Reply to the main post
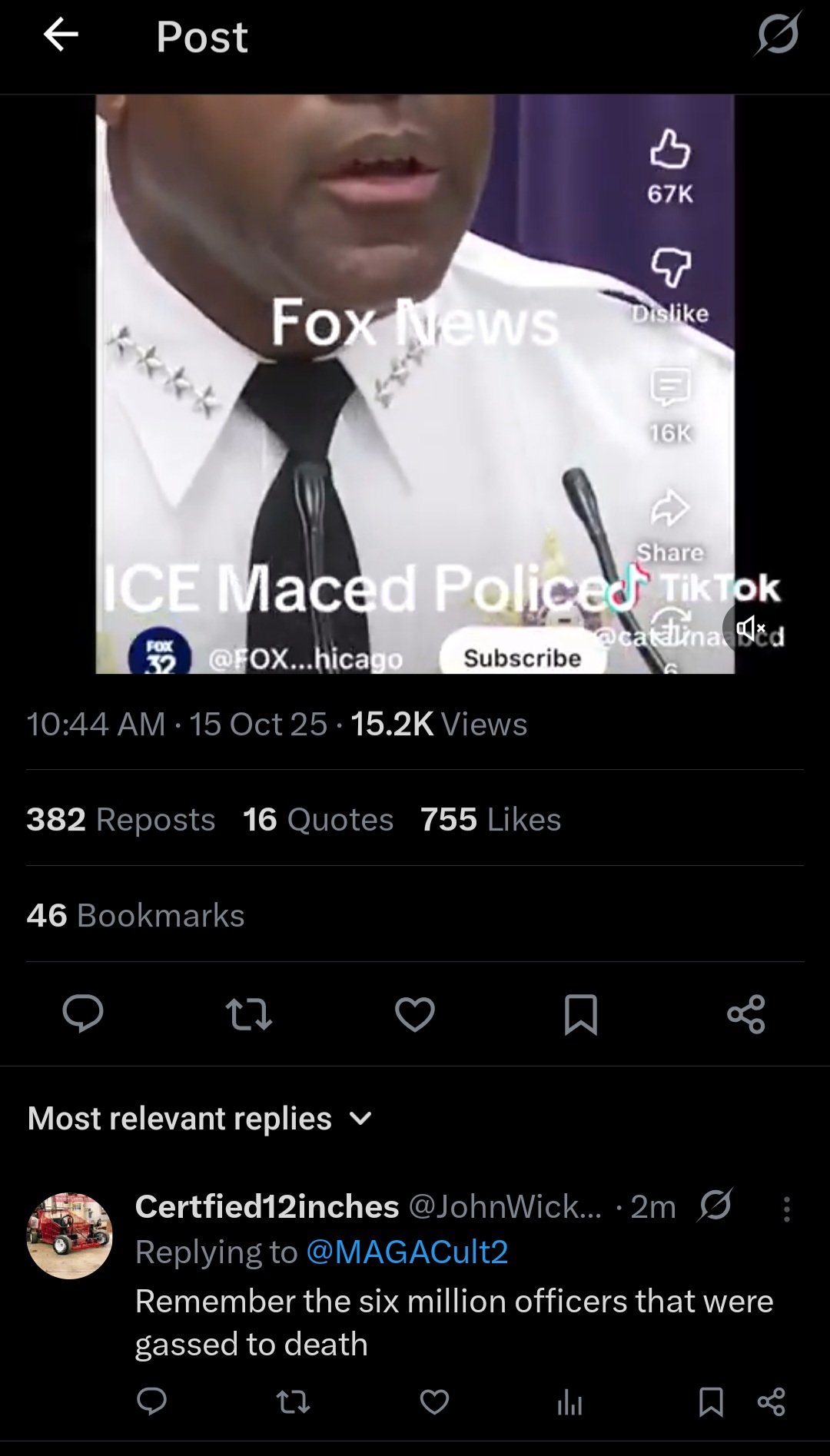The width and height of the screenshot is (830, 1456). coord(83,1013)
